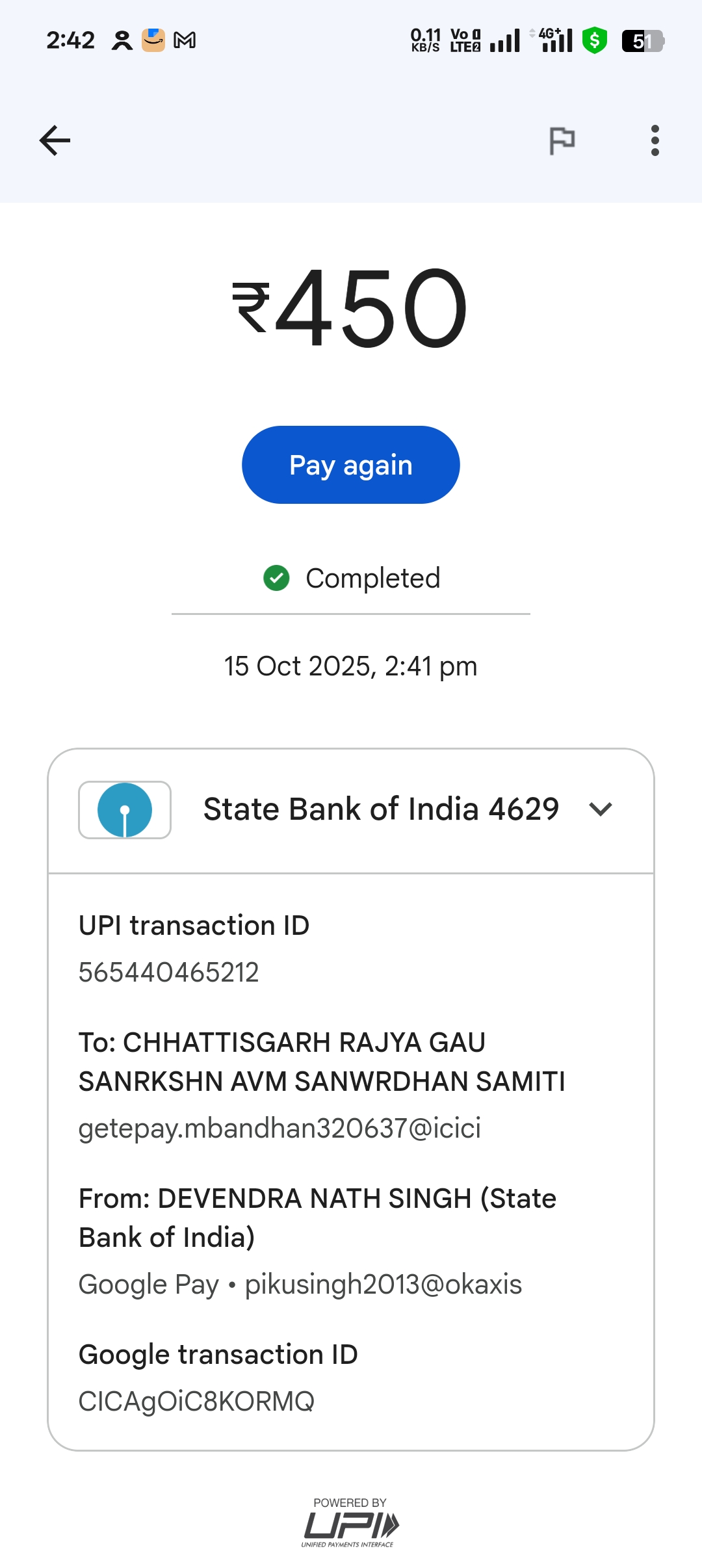Tap the Pay again button
Screen dimensions: 702x1568
tap(351, 465)
